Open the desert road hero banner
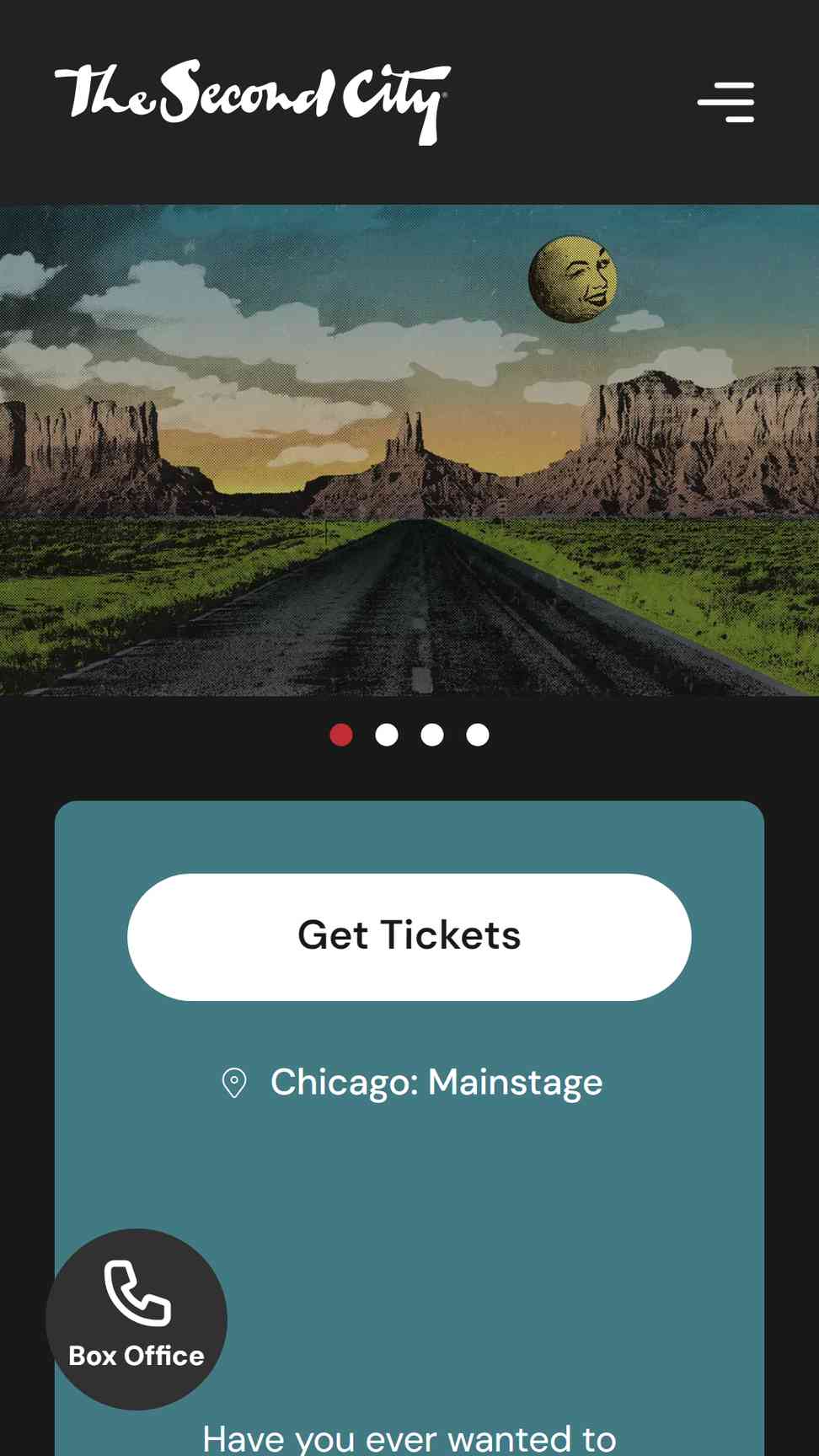This screenshot has width=819, height=1456. click(409, 450)
